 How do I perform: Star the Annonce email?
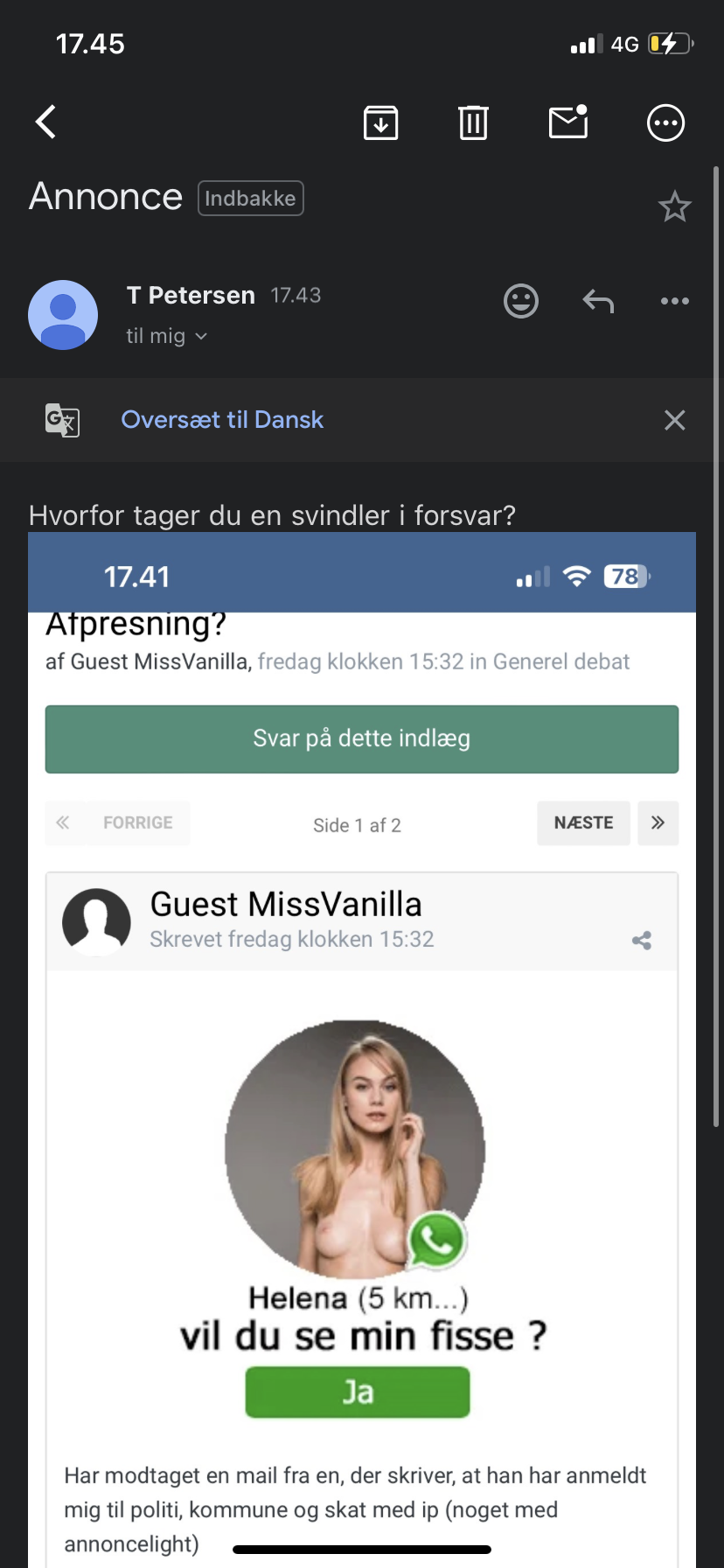pyautogui.click(x=674, y=206)
